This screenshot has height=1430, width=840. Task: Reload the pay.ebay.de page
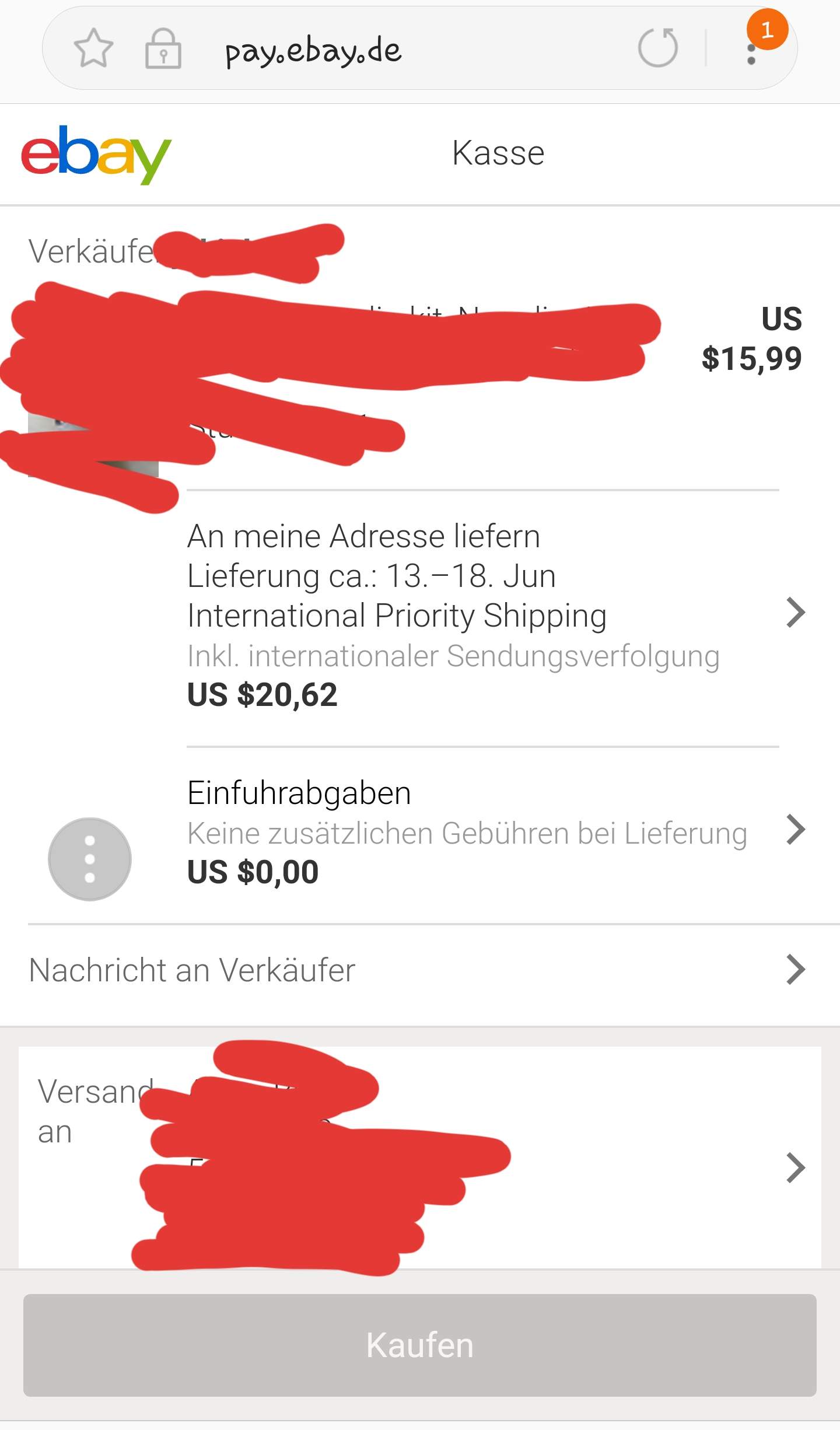click(x=657, y=48)
